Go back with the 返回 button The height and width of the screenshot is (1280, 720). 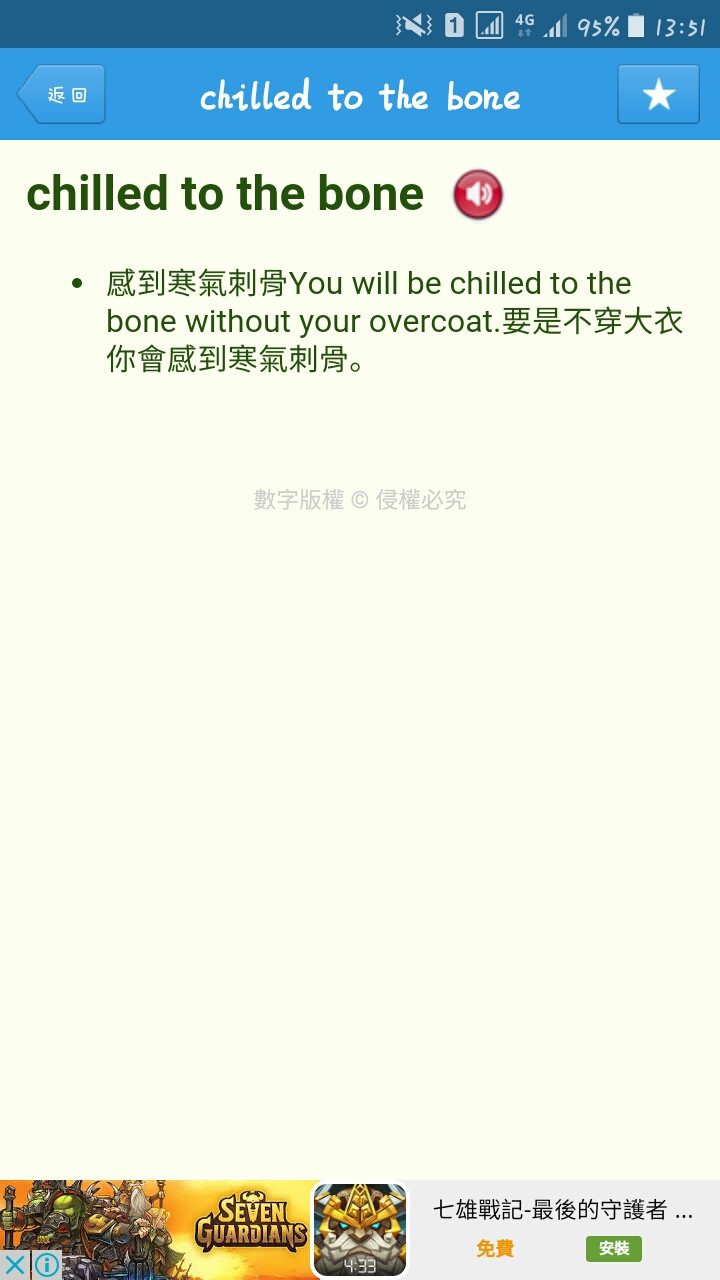(x=62, y=95)
